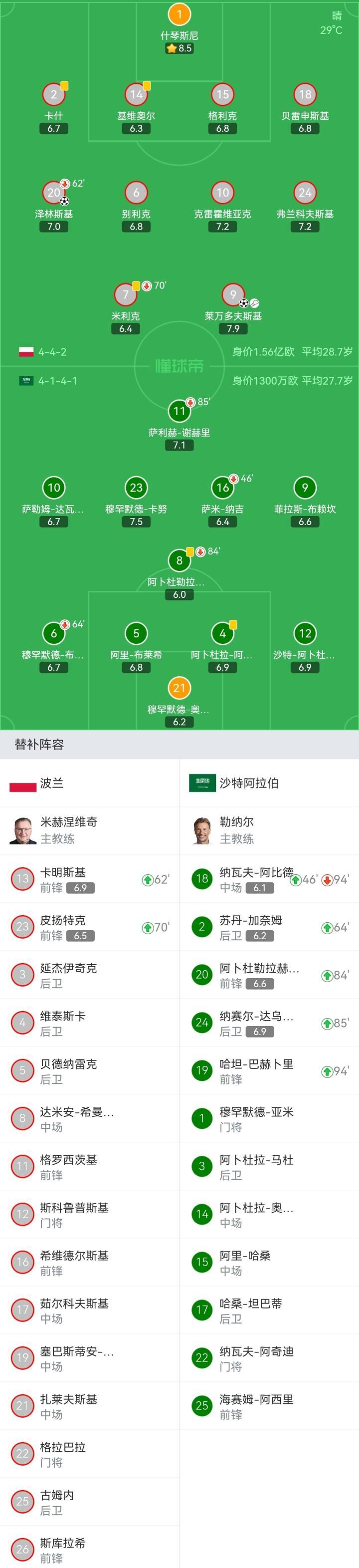This screenshot has width=359, height=1568.
Task: View 斯库拉希 number 26 bench row
Action: coord(89,1549)
